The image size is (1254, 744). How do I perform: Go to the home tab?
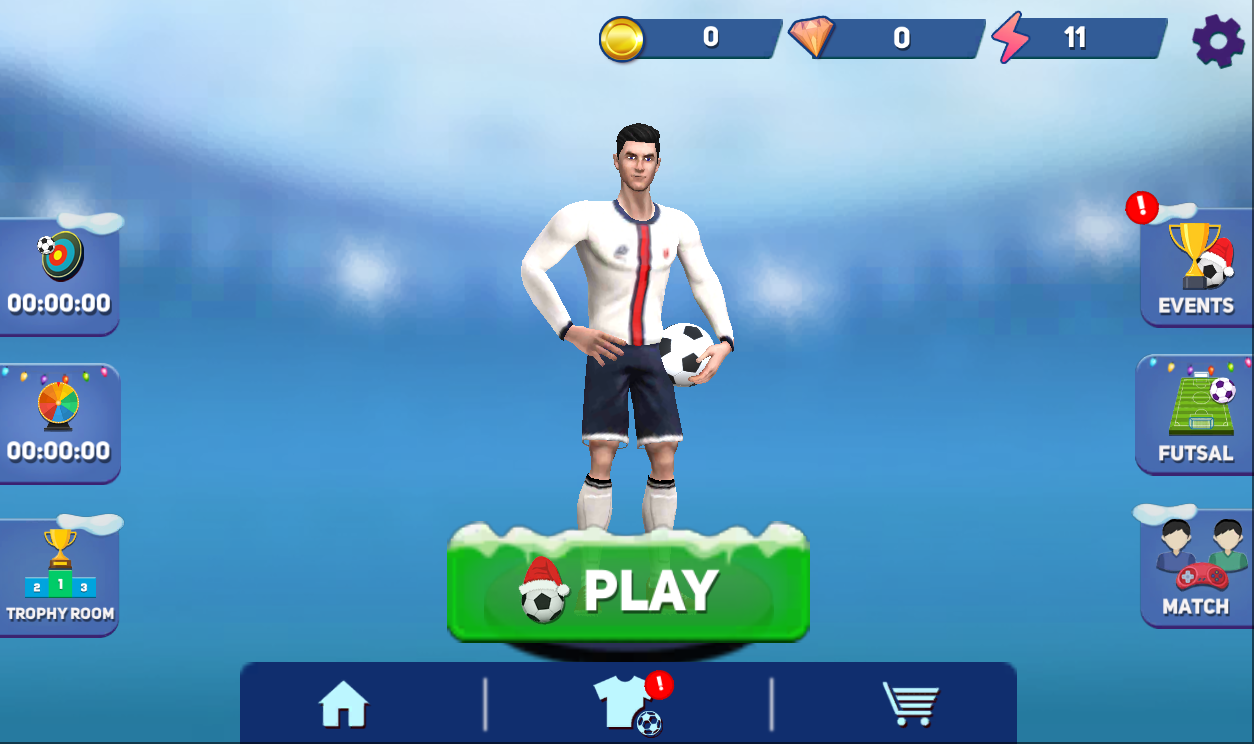(343, 704)
